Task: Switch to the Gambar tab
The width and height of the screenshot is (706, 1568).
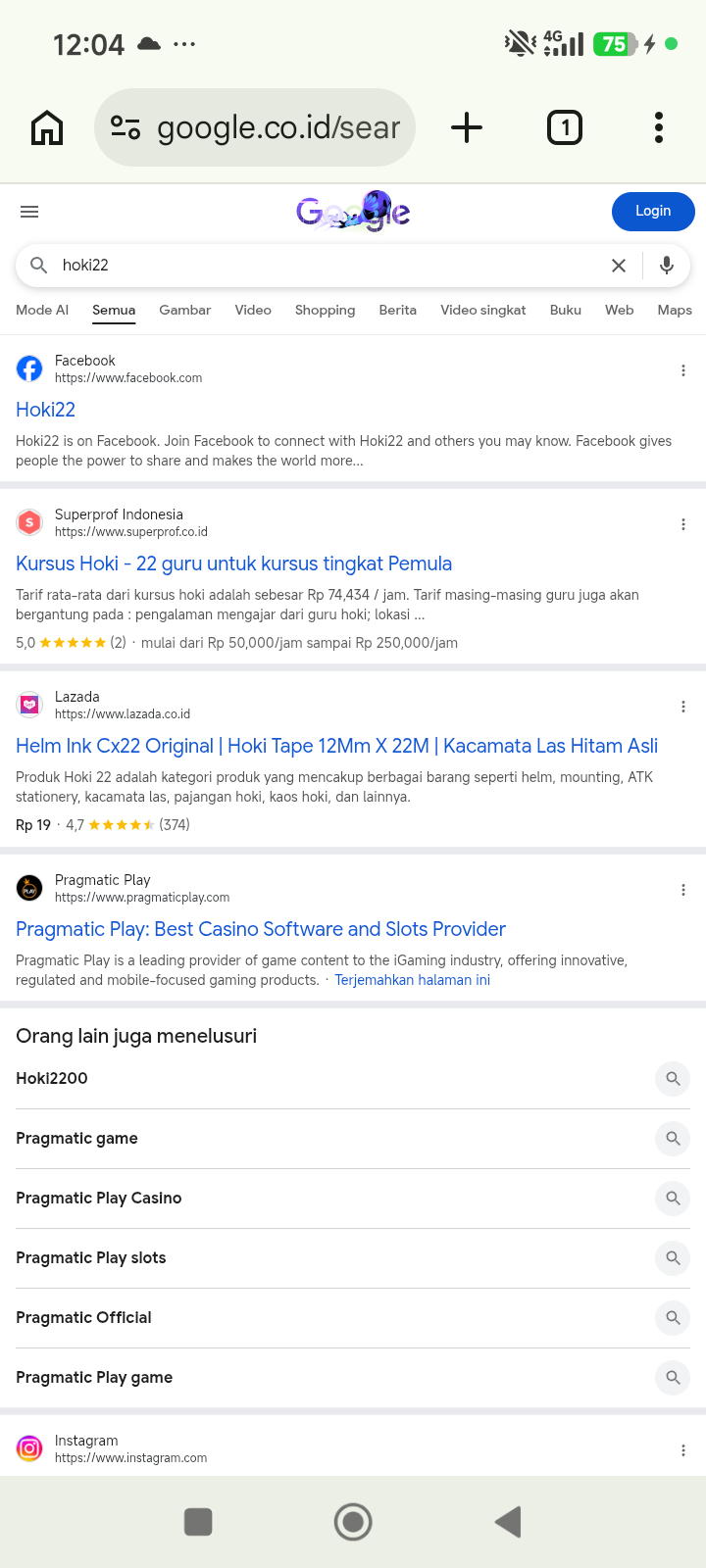Action: [185, 310]
